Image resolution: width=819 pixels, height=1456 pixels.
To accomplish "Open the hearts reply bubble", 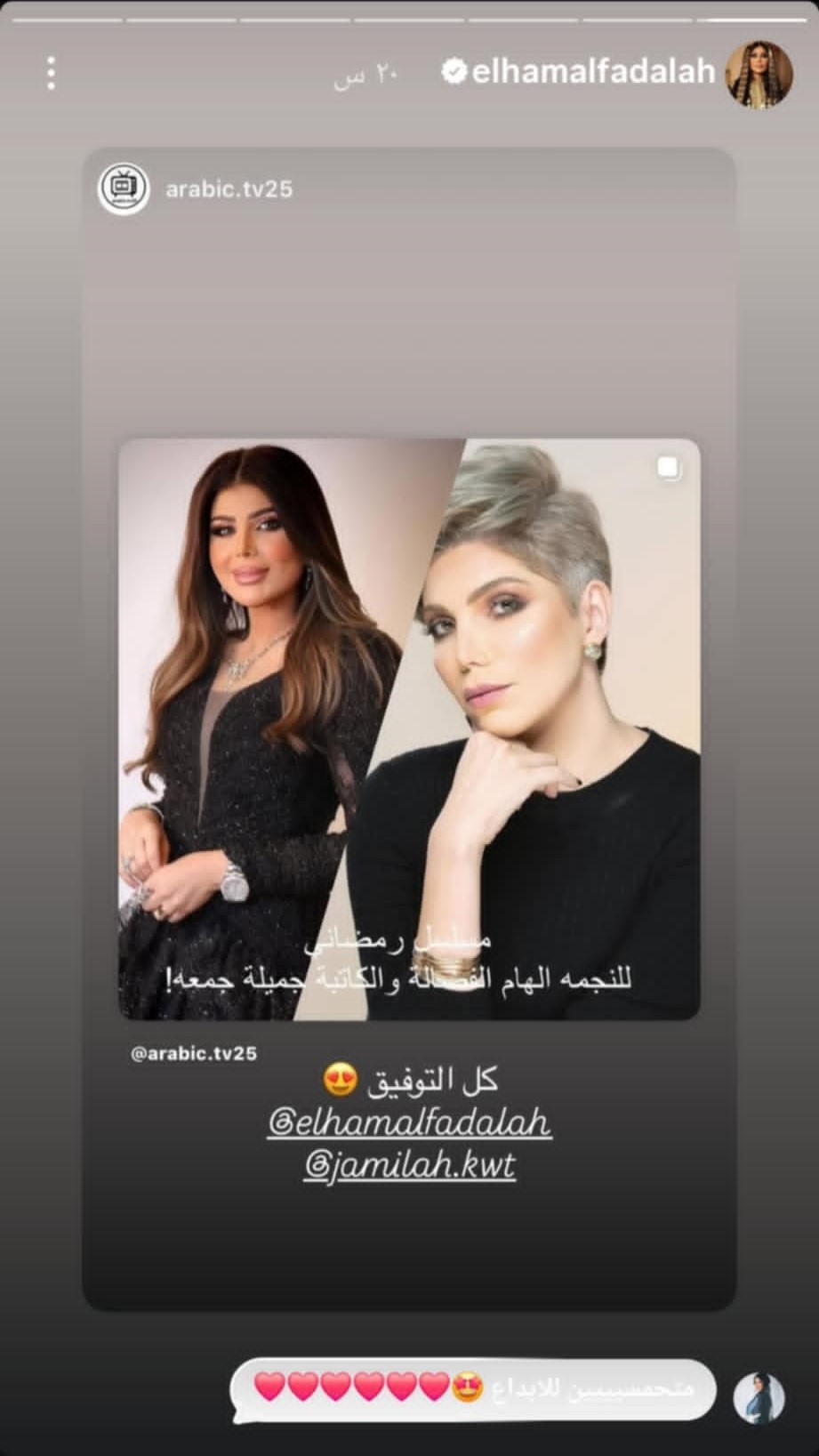I will [x=473, y=1388].
